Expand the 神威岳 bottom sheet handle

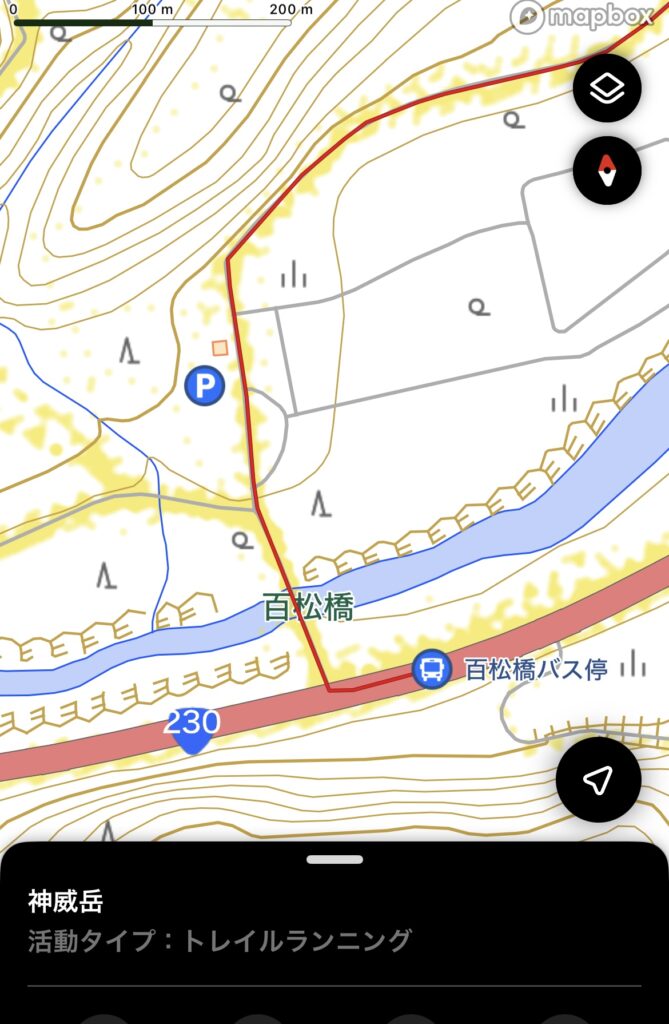tap(334, 860)
